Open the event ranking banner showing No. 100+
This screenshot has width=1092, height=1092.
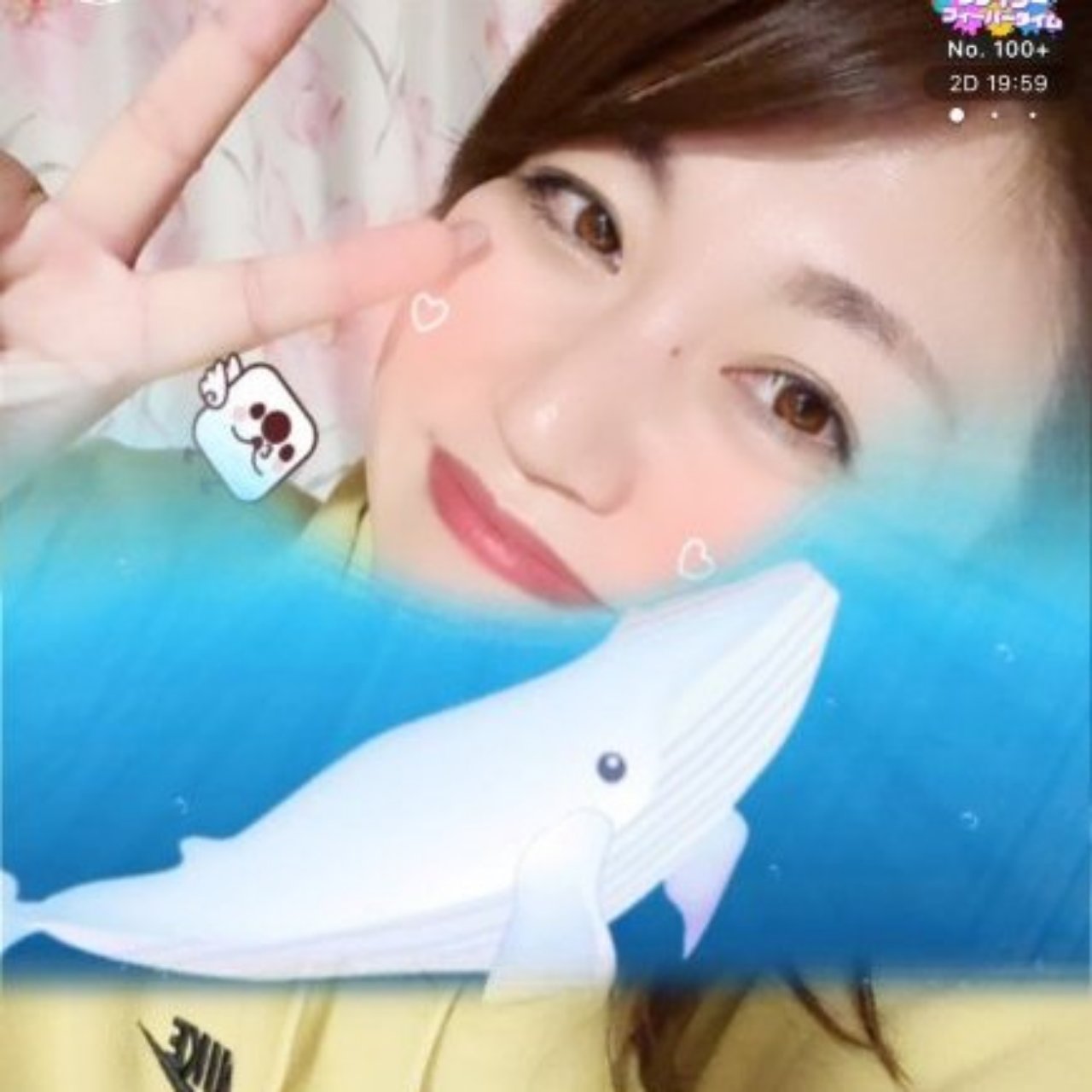[996, 34]
